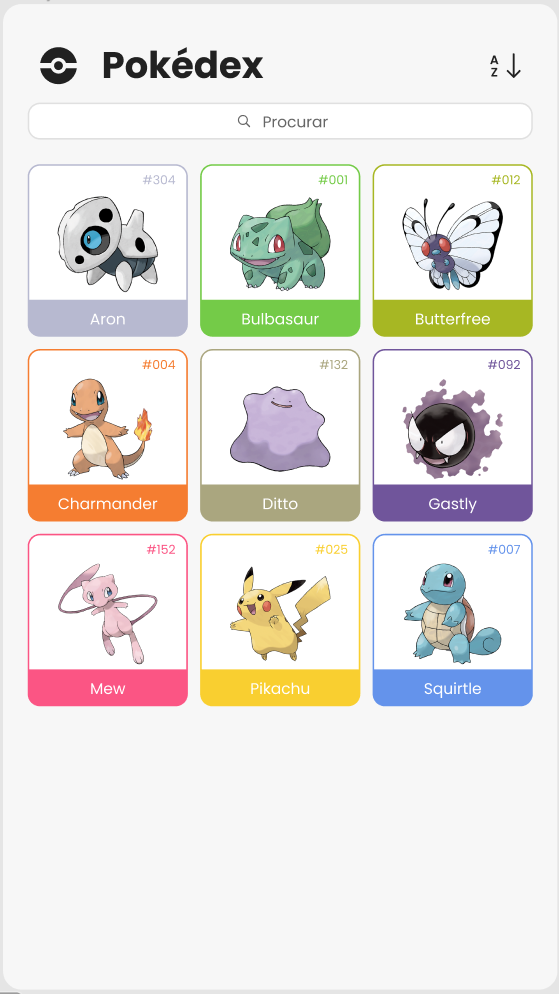This screenshot has width=559, height=994.
Task: Open the Ditto card
Action: tap(280, 436)
